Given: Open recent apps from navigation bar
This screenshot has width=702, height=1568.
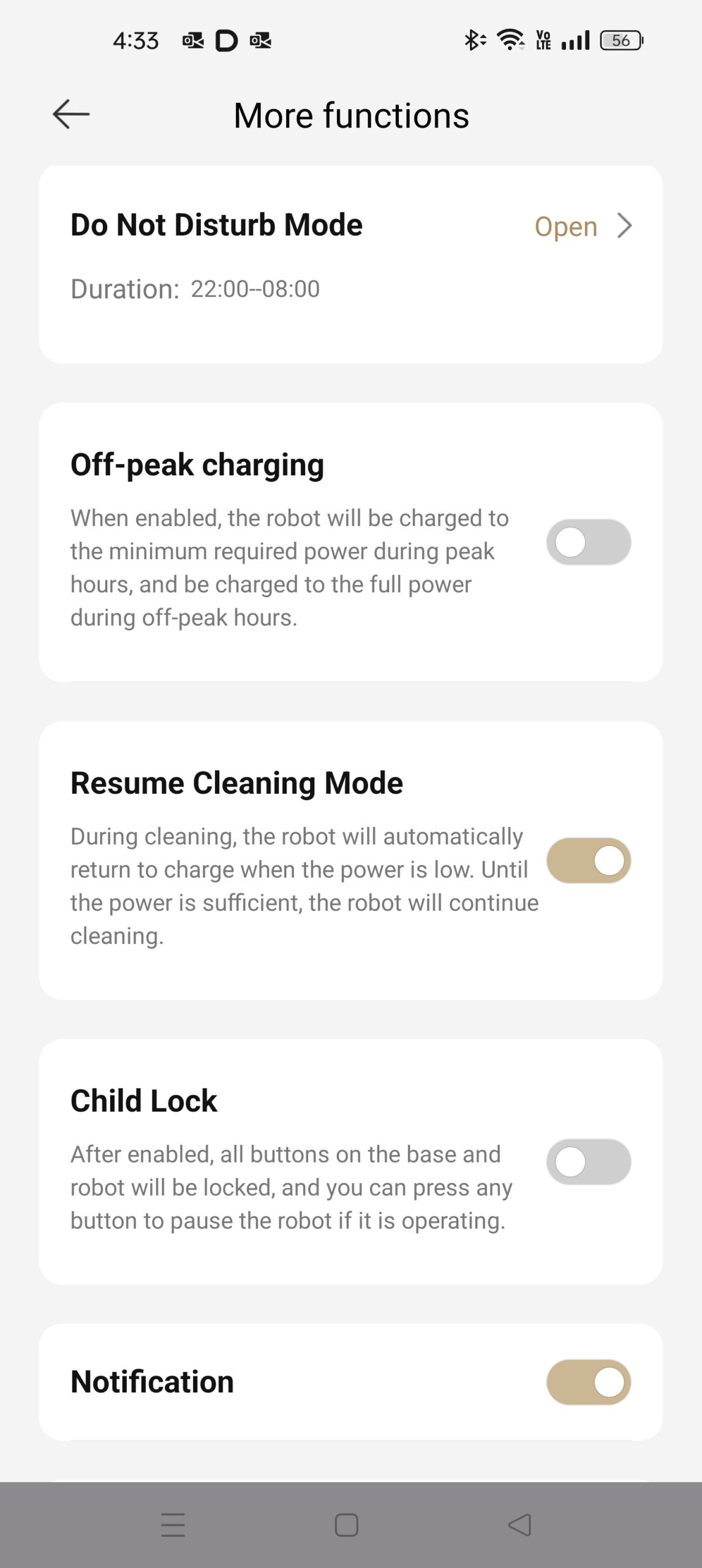Looking at the screenshot, I should coord(173,1525).
